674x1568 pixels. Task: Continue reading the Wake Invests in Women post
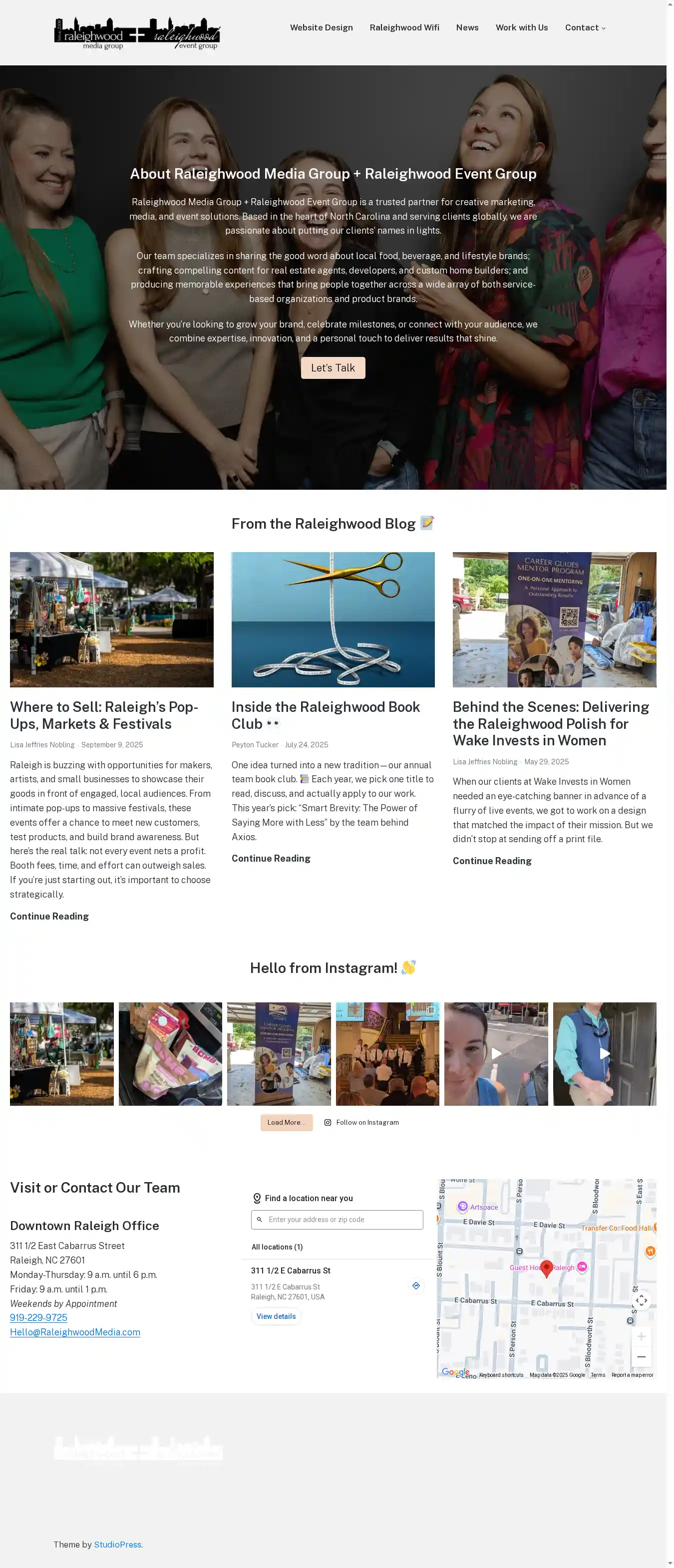[x=491, y=861]
